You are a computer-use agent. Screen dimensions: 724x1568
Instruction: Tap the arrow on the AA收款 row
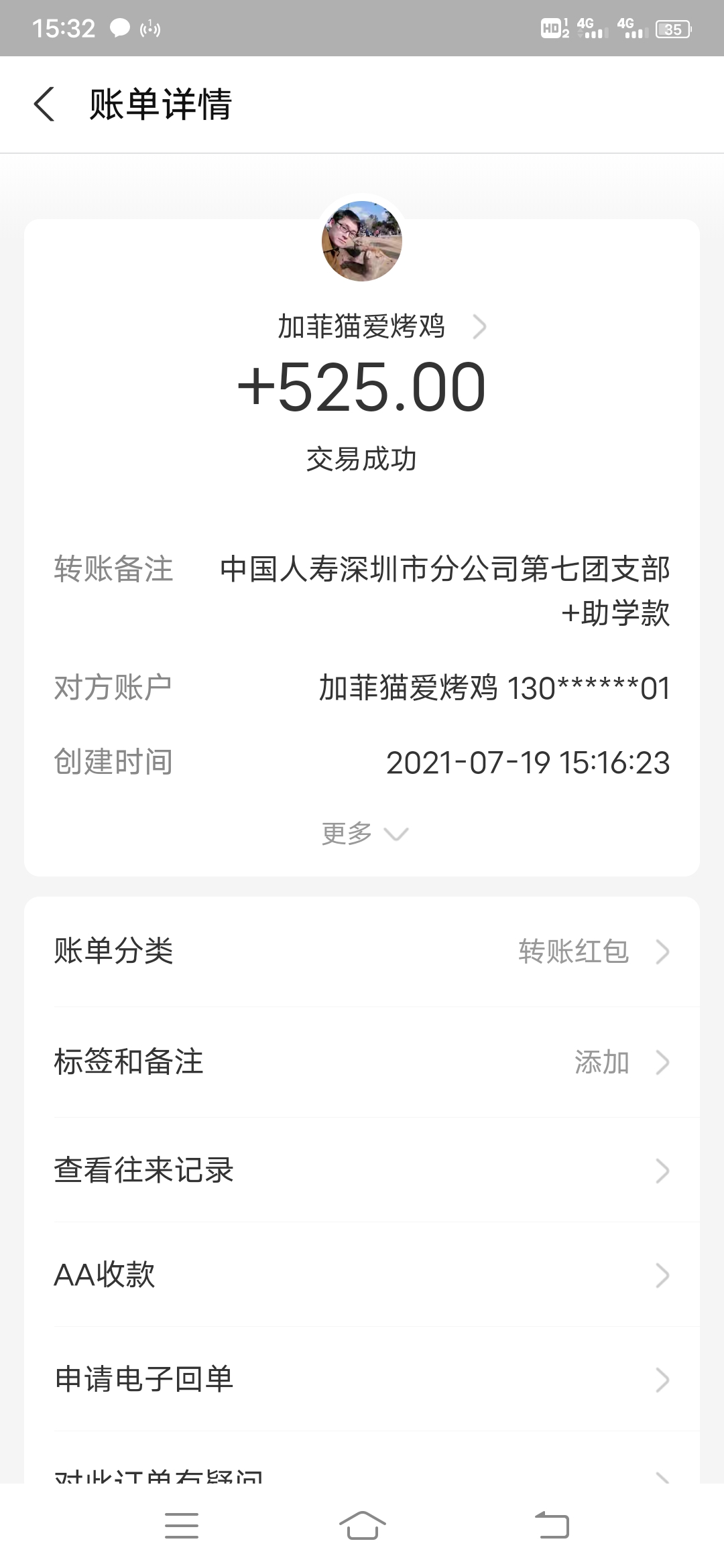click(x=662, y=1275)
